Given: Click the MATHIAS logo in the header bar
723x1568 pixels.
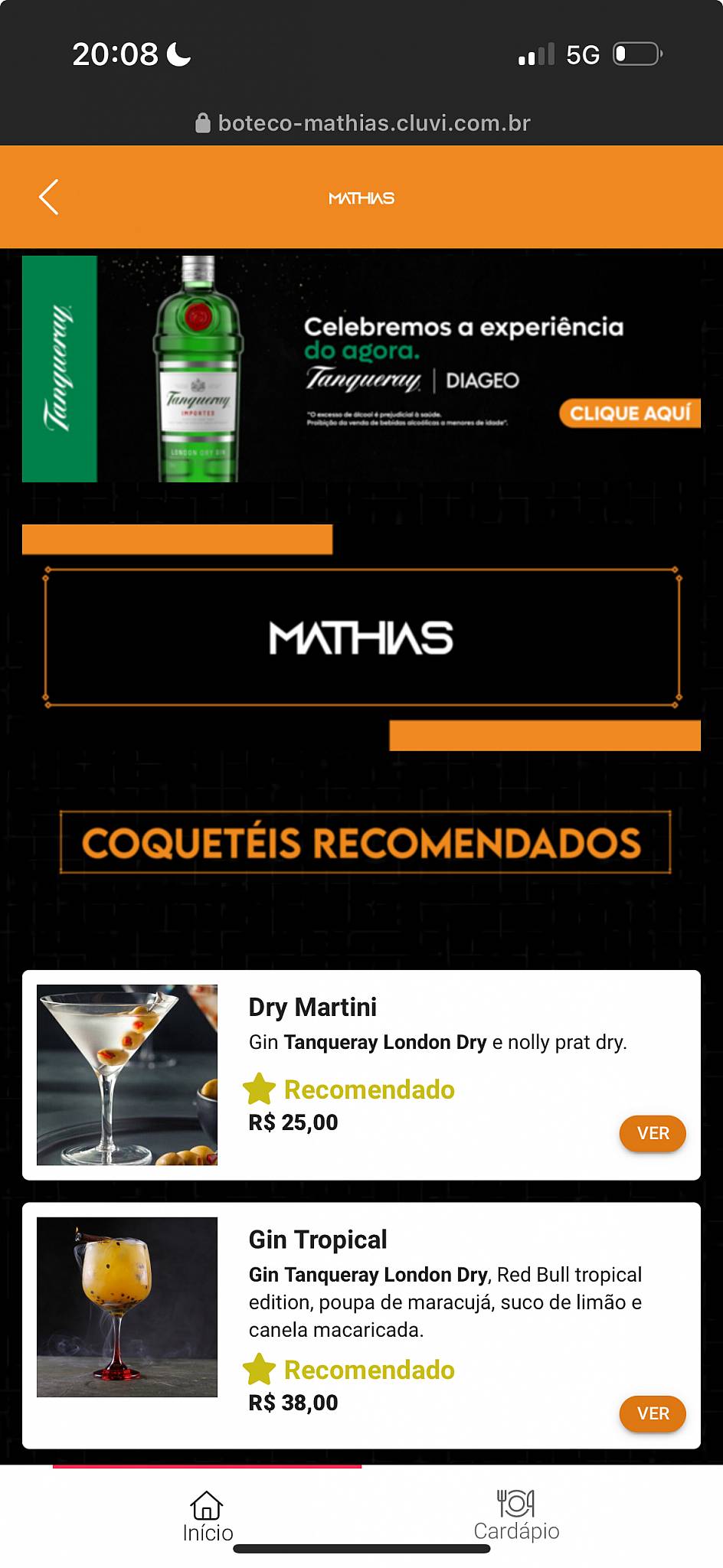Looking at the screenshot, I should tap(361, 197).
